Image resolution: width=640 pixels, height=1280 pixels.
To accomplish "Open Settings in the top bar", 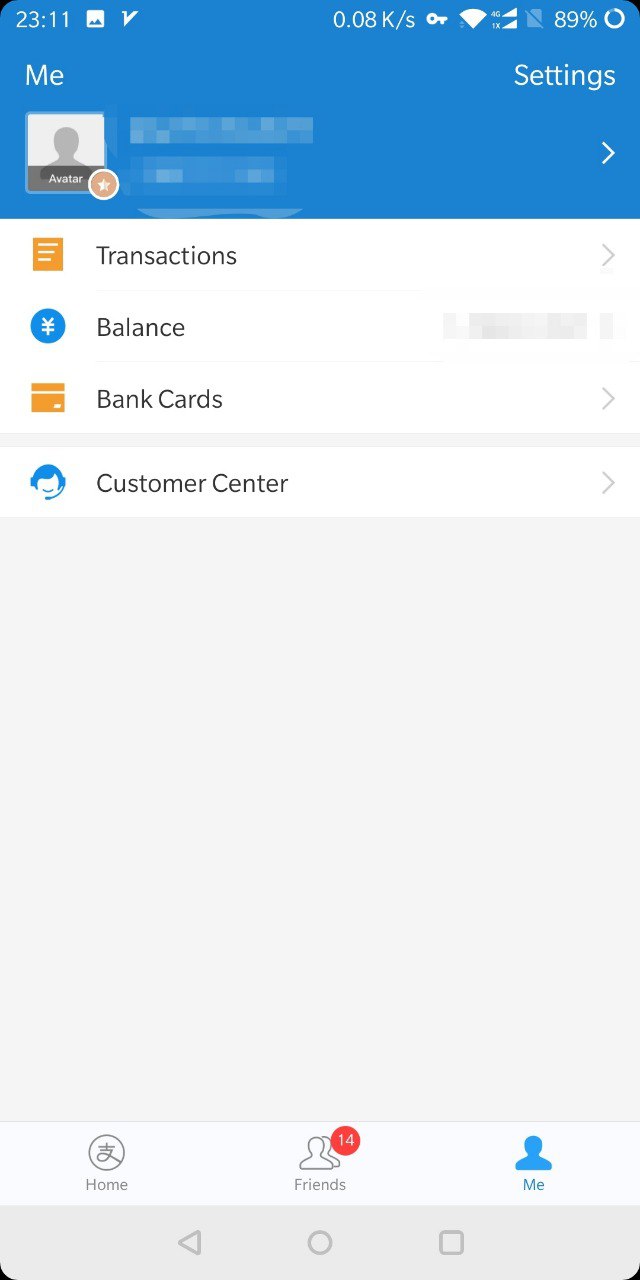I will point(564,75).
